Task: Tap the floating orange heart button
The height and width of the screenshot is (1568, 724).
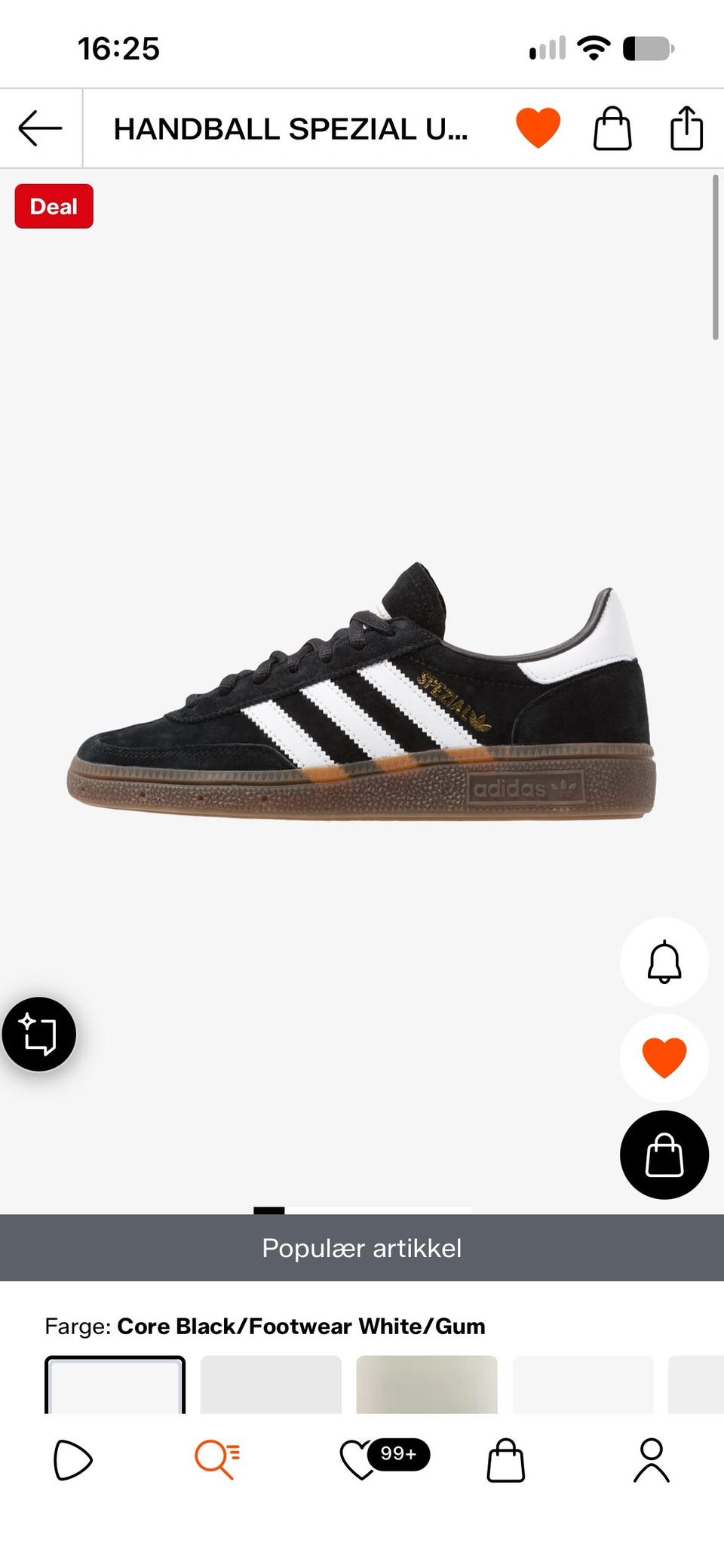Action: 664,1058
